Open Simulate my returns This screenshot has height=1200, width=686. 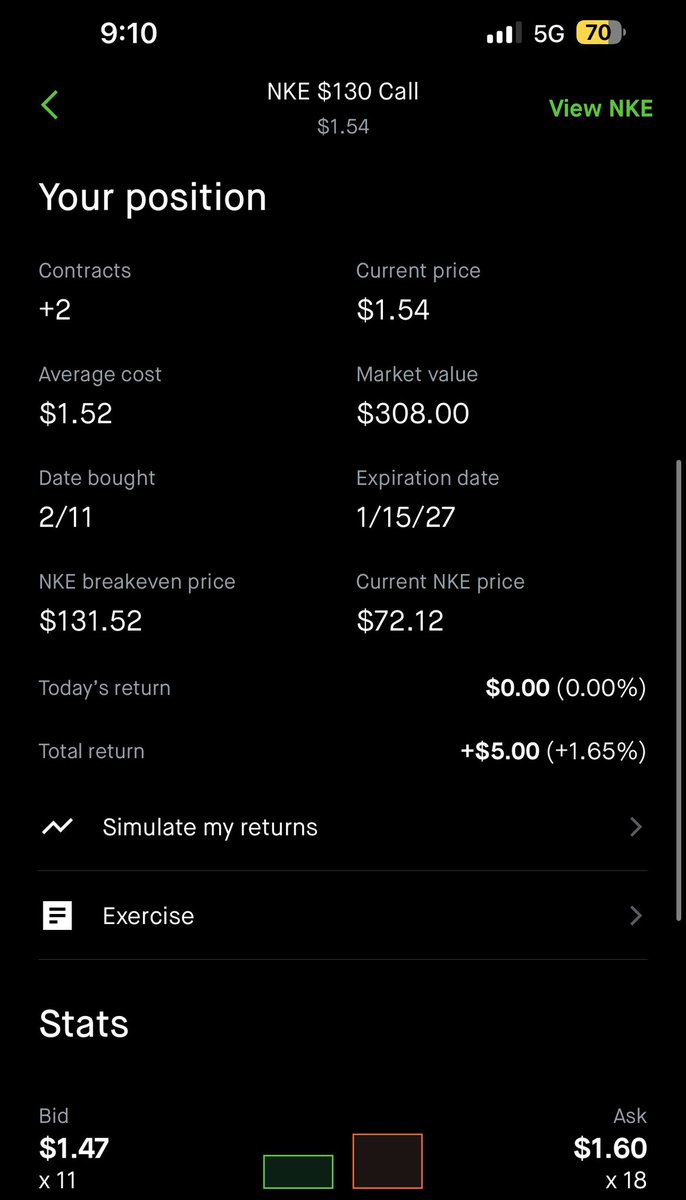[343, 827]
